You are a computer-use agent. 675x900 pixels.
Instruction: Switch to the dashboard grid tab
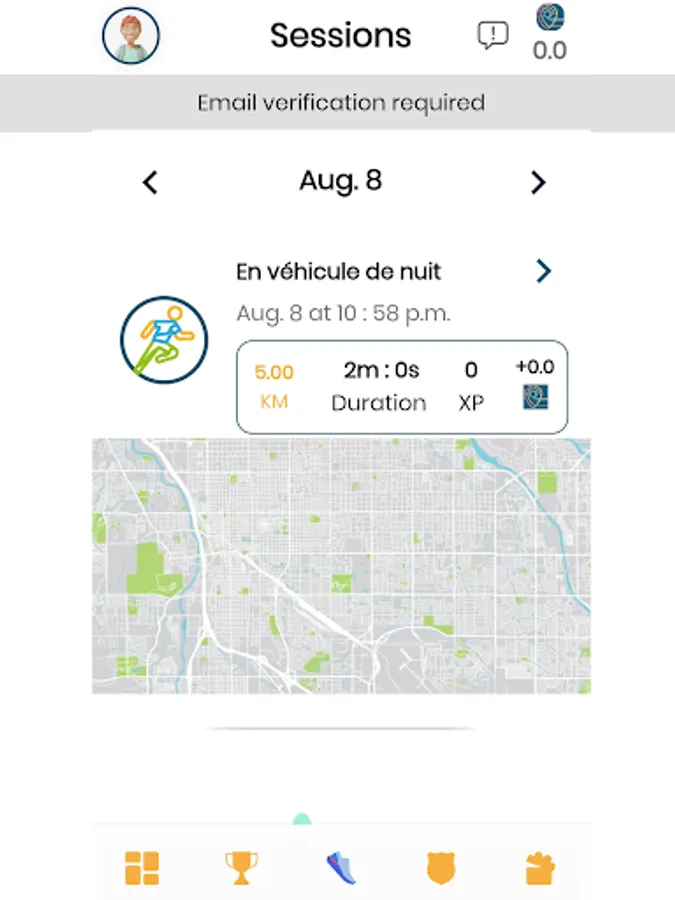(142, 867)
